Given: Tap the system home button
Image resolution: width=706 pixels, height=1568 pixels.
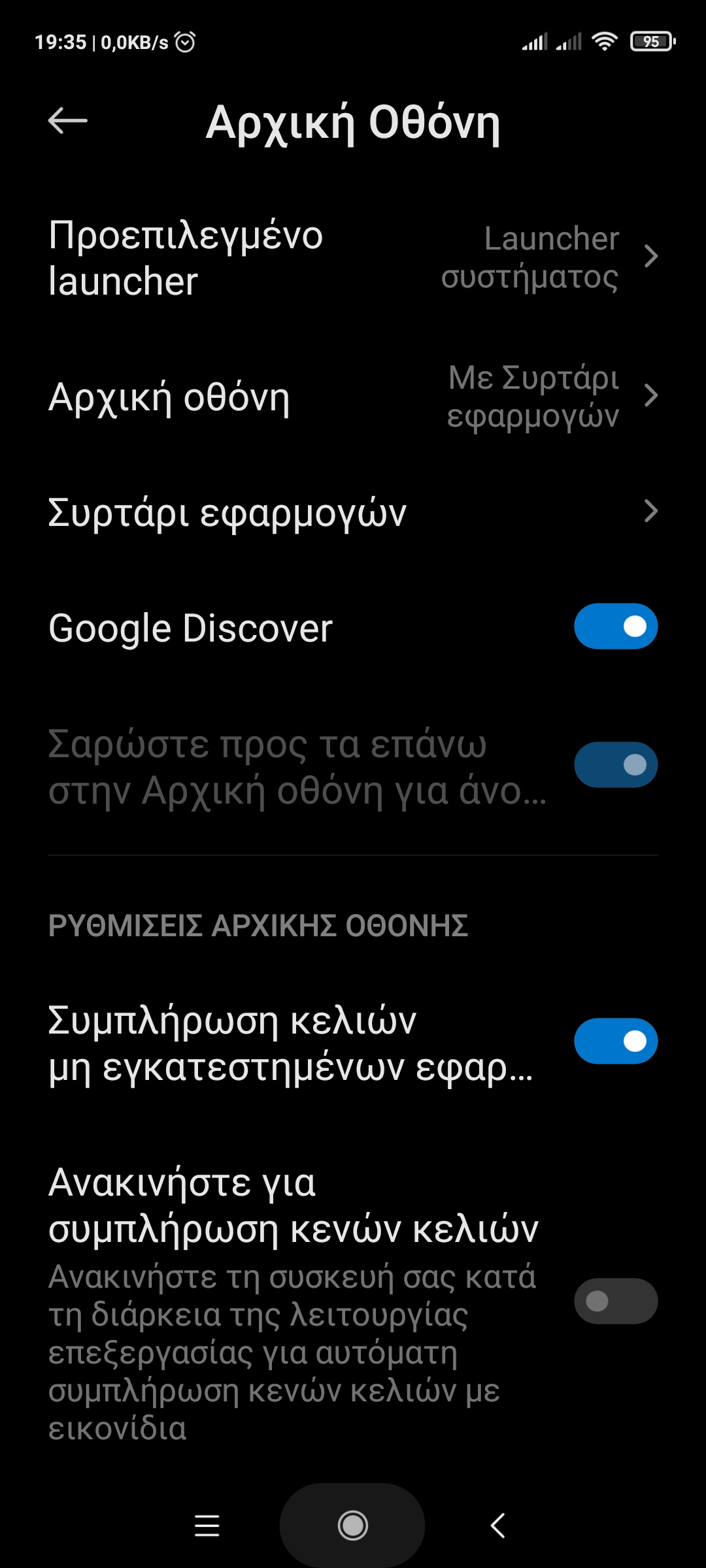Looking at the screenshot, I should tap(352, 1526).
